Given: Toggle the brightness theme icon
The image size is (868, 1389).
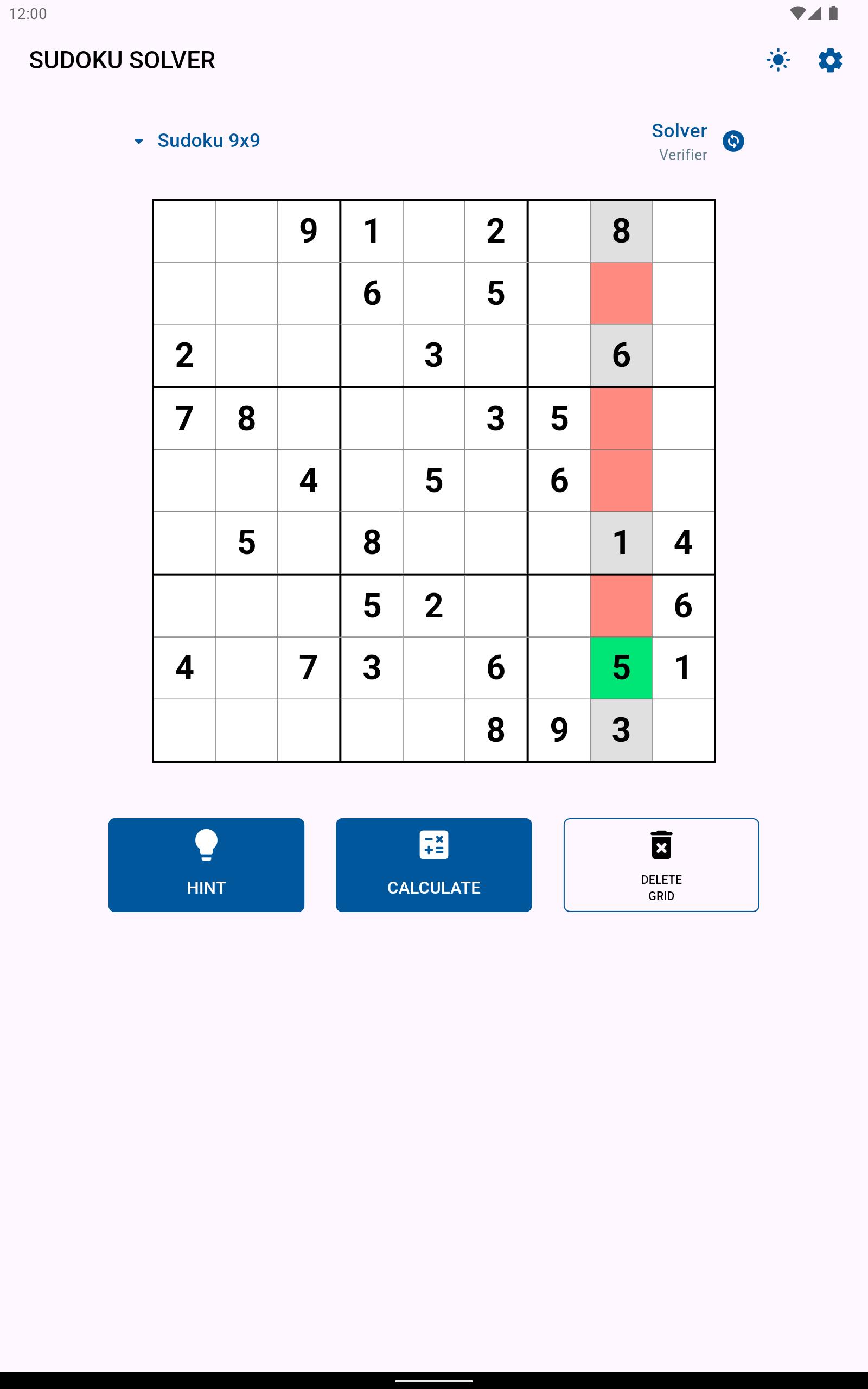Looking at the screenshot, I should pyautogui.click(x=778, y=60).
